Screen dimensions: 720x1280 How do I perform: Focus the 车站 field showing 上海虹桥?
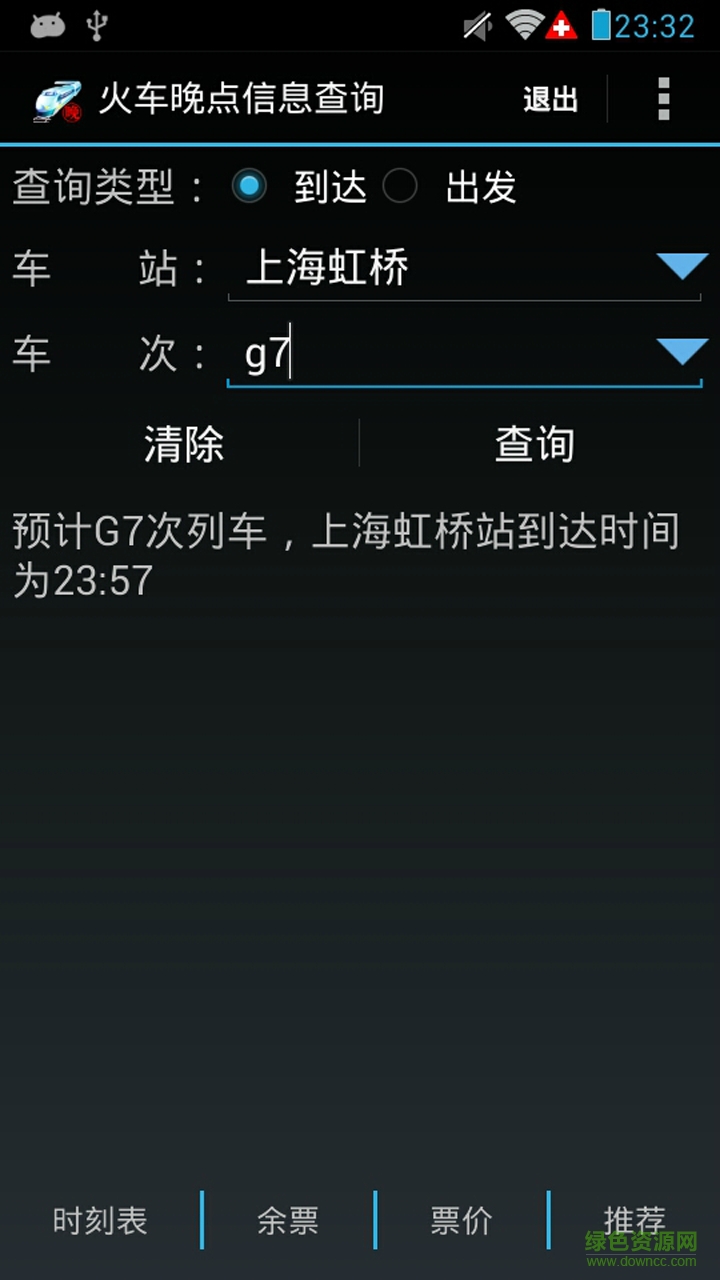[x=440, y=269]
